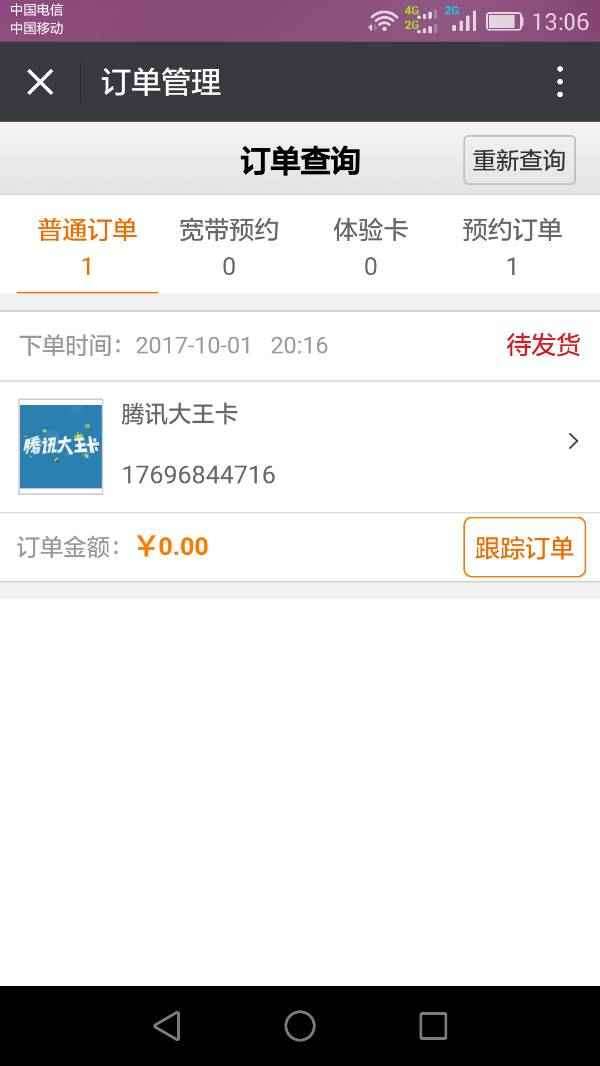Switch to the 预约订单 tab
The width and height of the screenshot is (600, 1066).
point(512,246)
